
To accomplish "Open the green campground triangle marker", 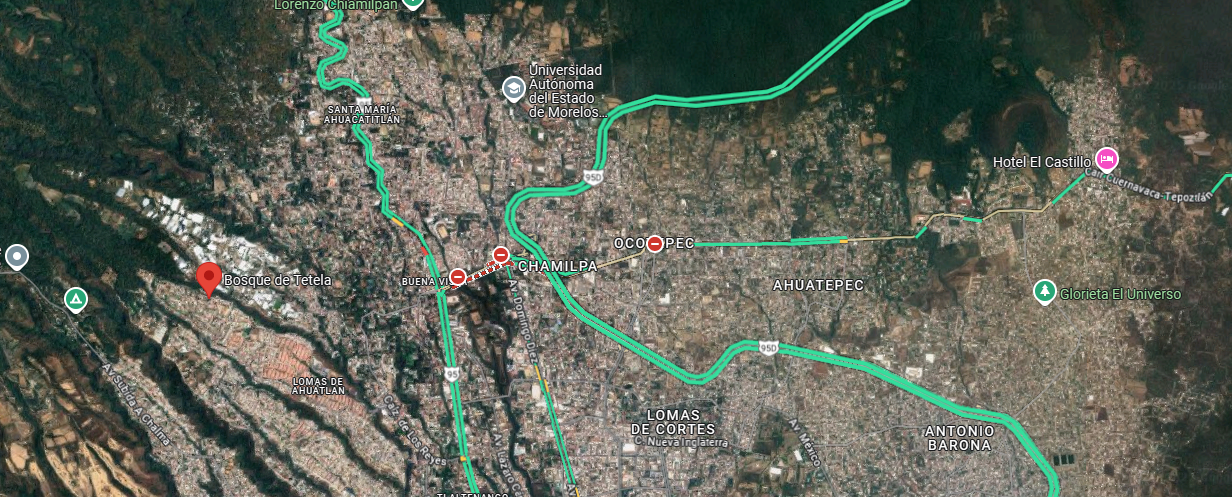I will pos(75,299).
